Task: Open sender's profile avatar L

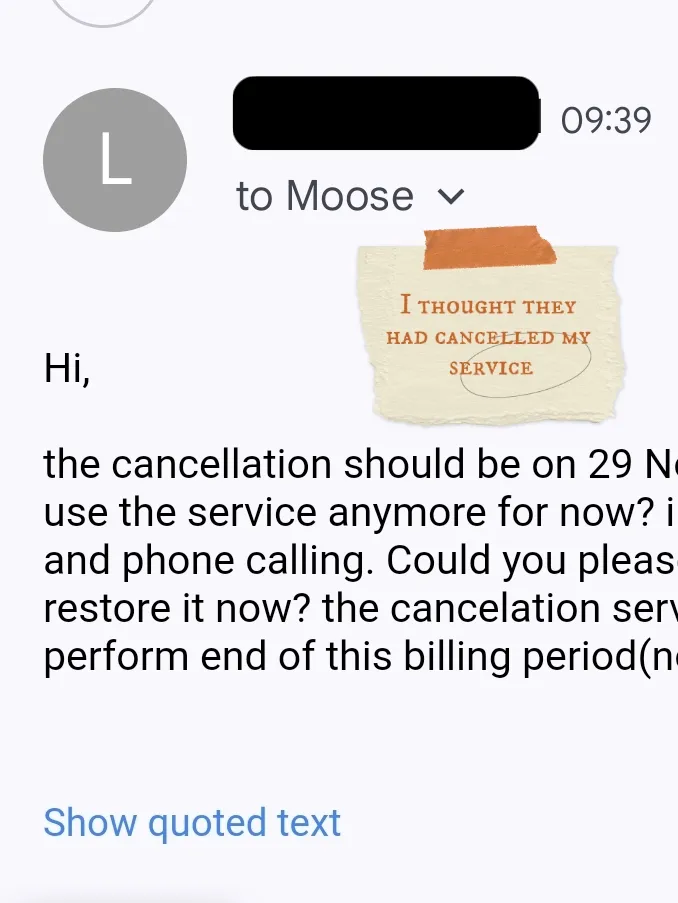Action: click(x=115, y=160)
